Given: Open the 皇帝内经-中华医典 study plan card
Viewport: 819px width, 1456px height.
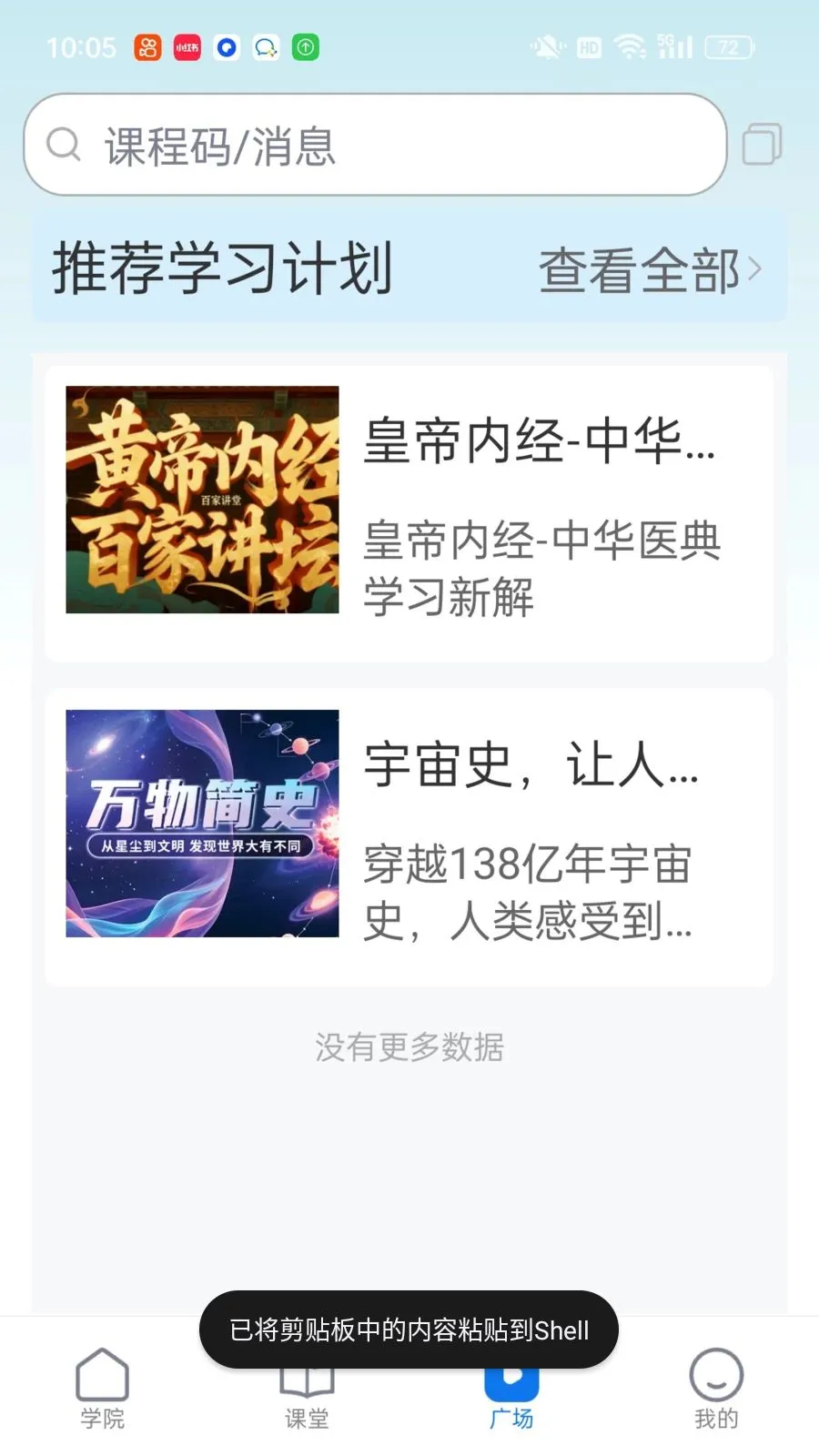Looking at the screenshot, I should 409,513.
